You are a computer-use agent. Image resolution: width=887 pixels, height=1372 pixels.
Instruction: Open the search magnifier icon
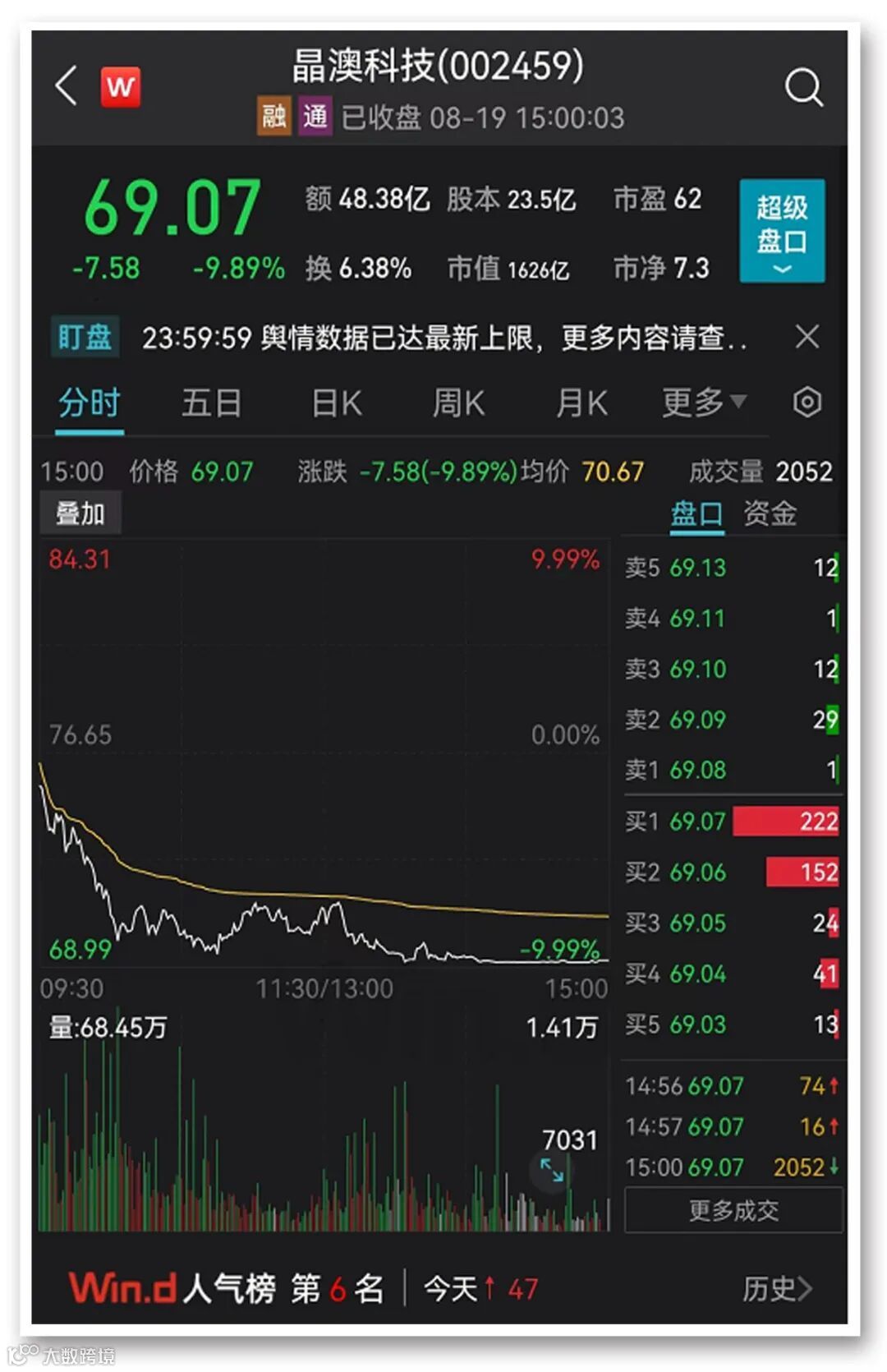click(x=802, y=87)
